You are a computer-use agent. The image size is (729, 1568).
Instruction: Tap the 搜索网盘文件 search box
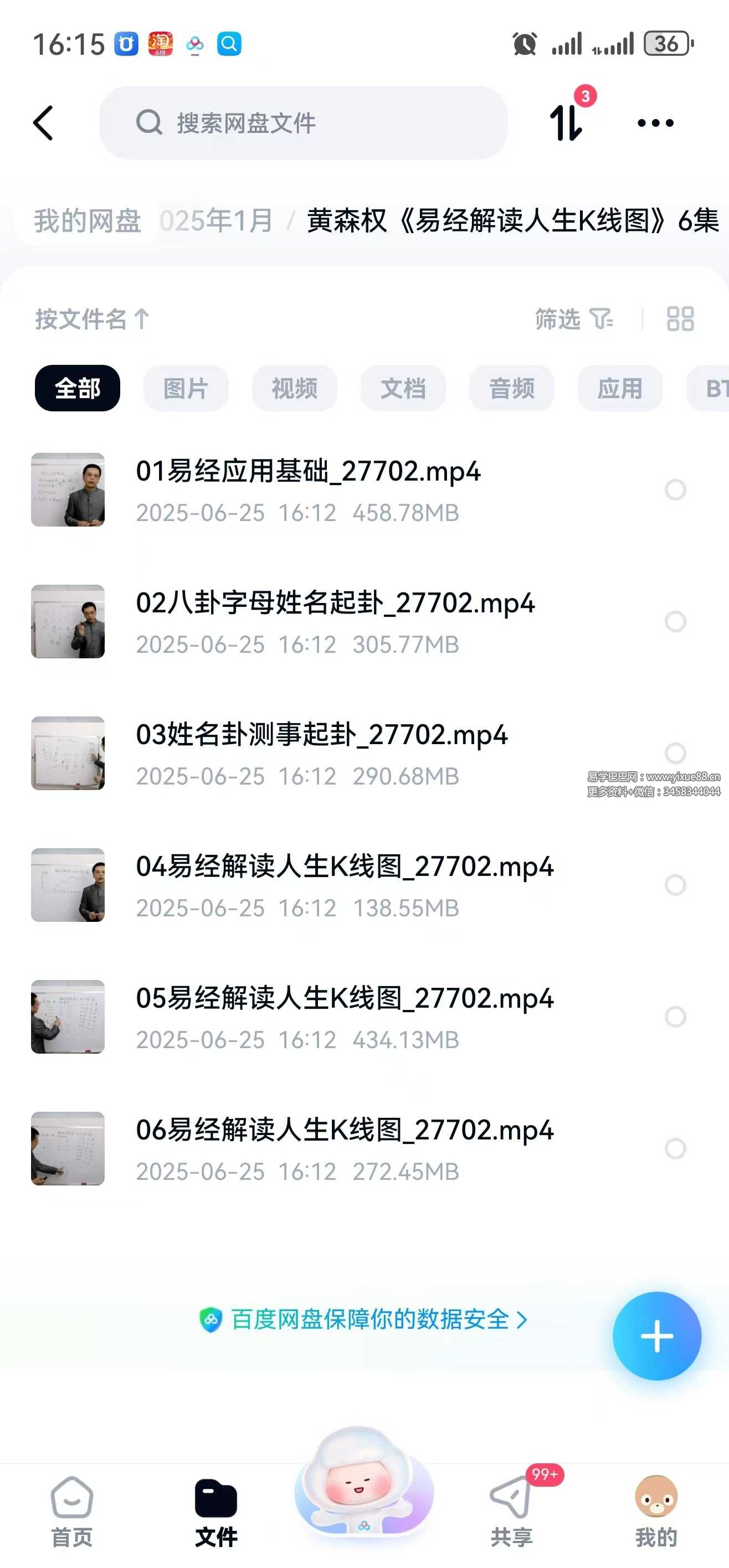tap(304, 123)
